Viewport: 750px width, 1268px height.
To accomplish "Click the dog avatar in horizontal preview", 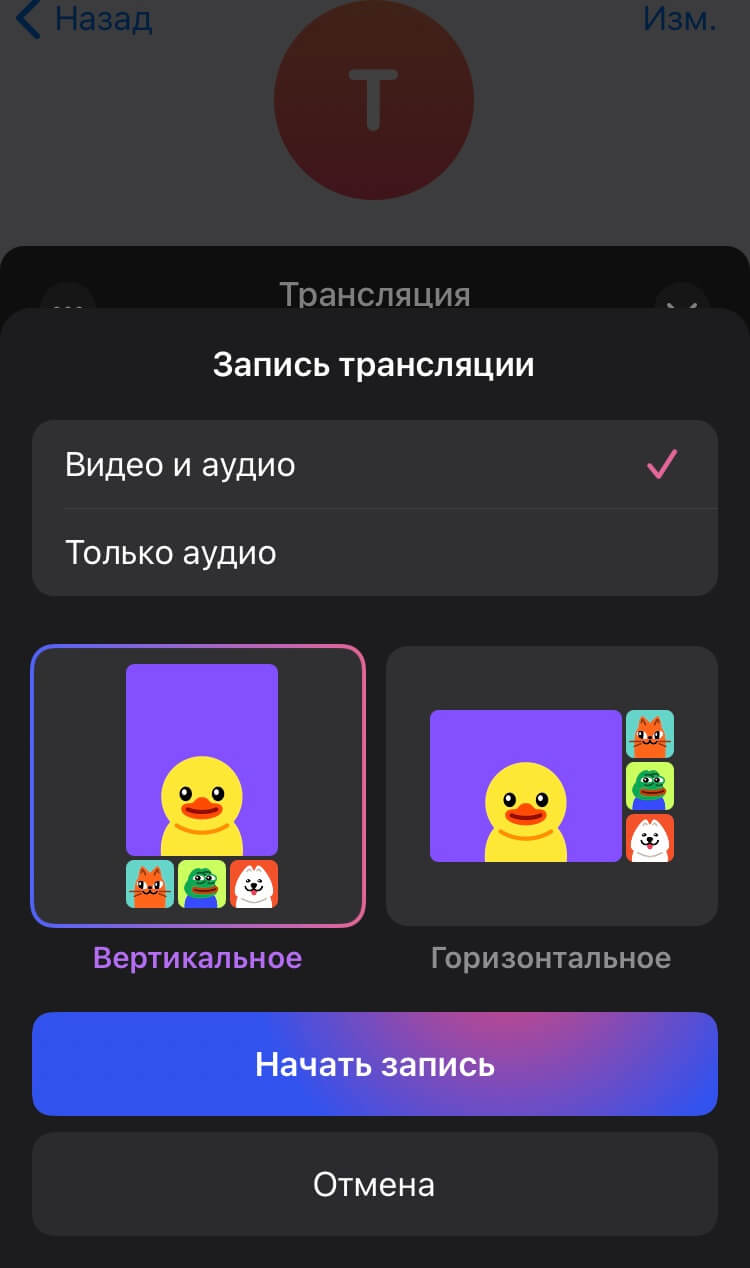I will pyautogui.click(x=650, y=838).
